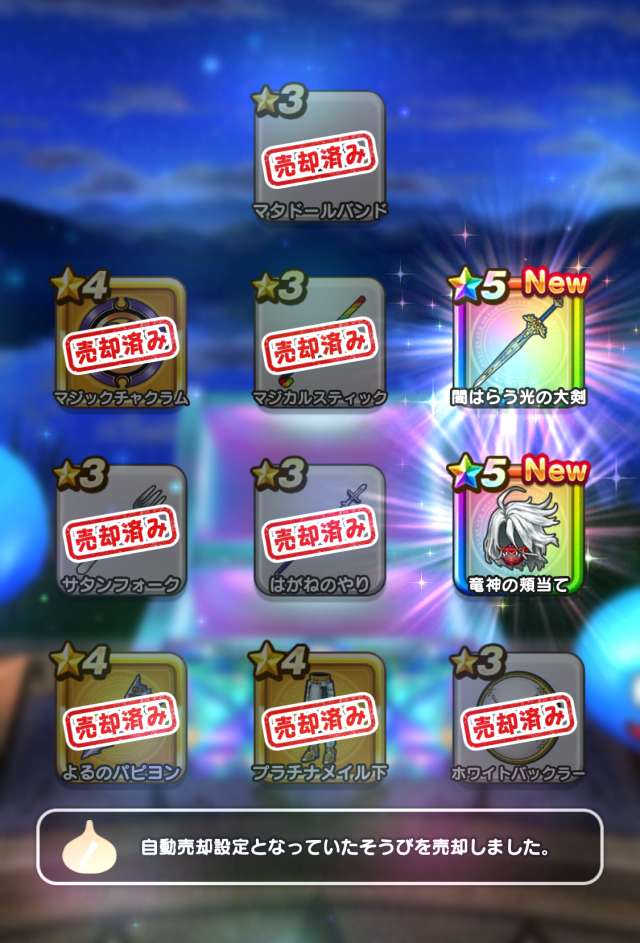Select the sold マジックチャクラム card
This screenshot has height=943, width=640.
click(120, 342)
